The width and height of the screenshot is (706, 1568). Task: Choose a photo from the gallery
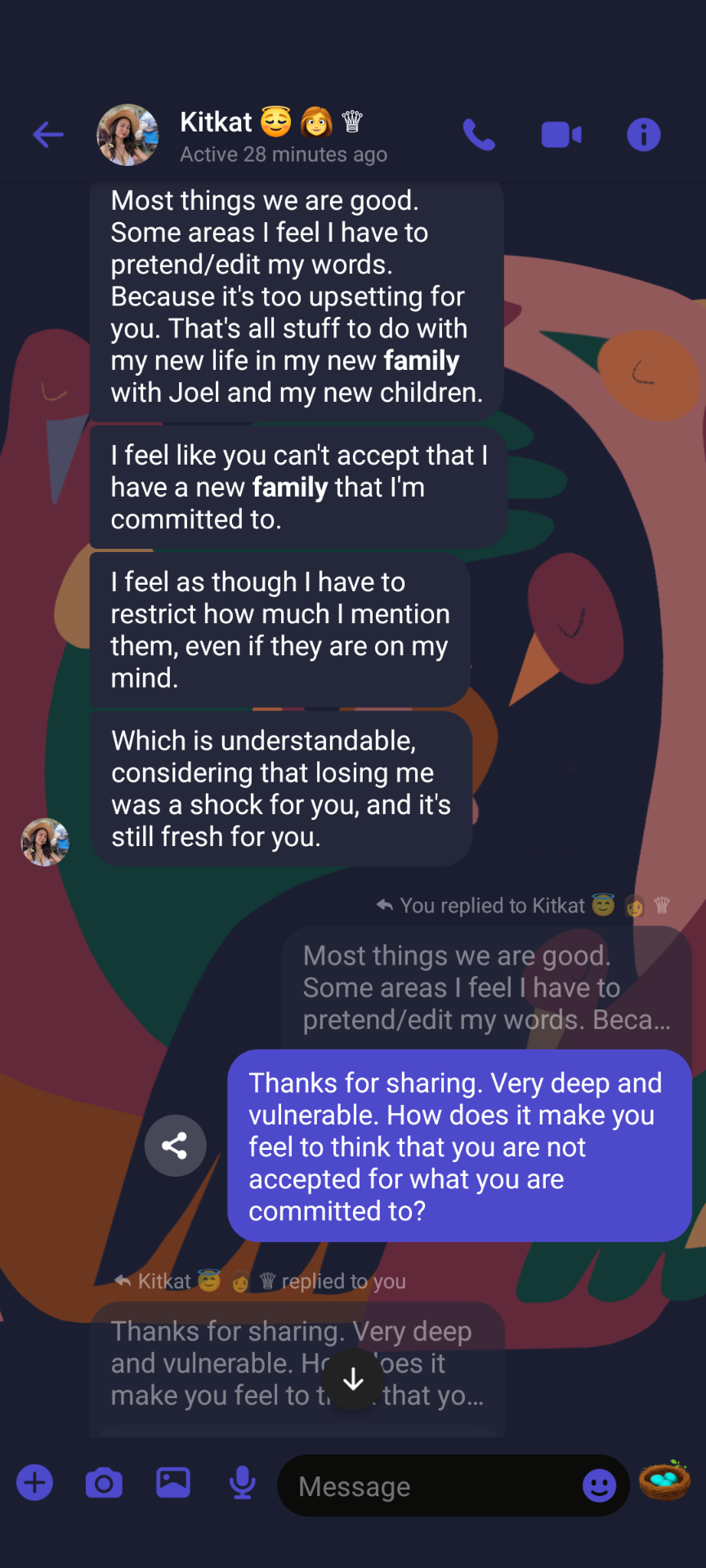click(x=173, y=1483)
